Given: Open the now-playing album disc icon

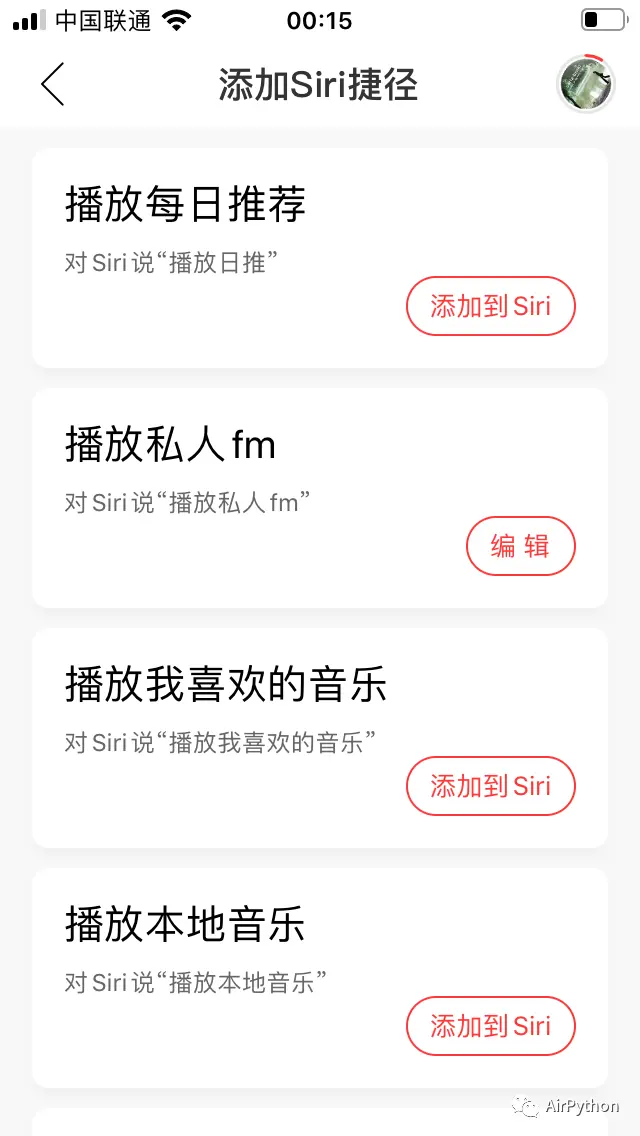Looking at the screenshot, I should (x=585, y=84).
